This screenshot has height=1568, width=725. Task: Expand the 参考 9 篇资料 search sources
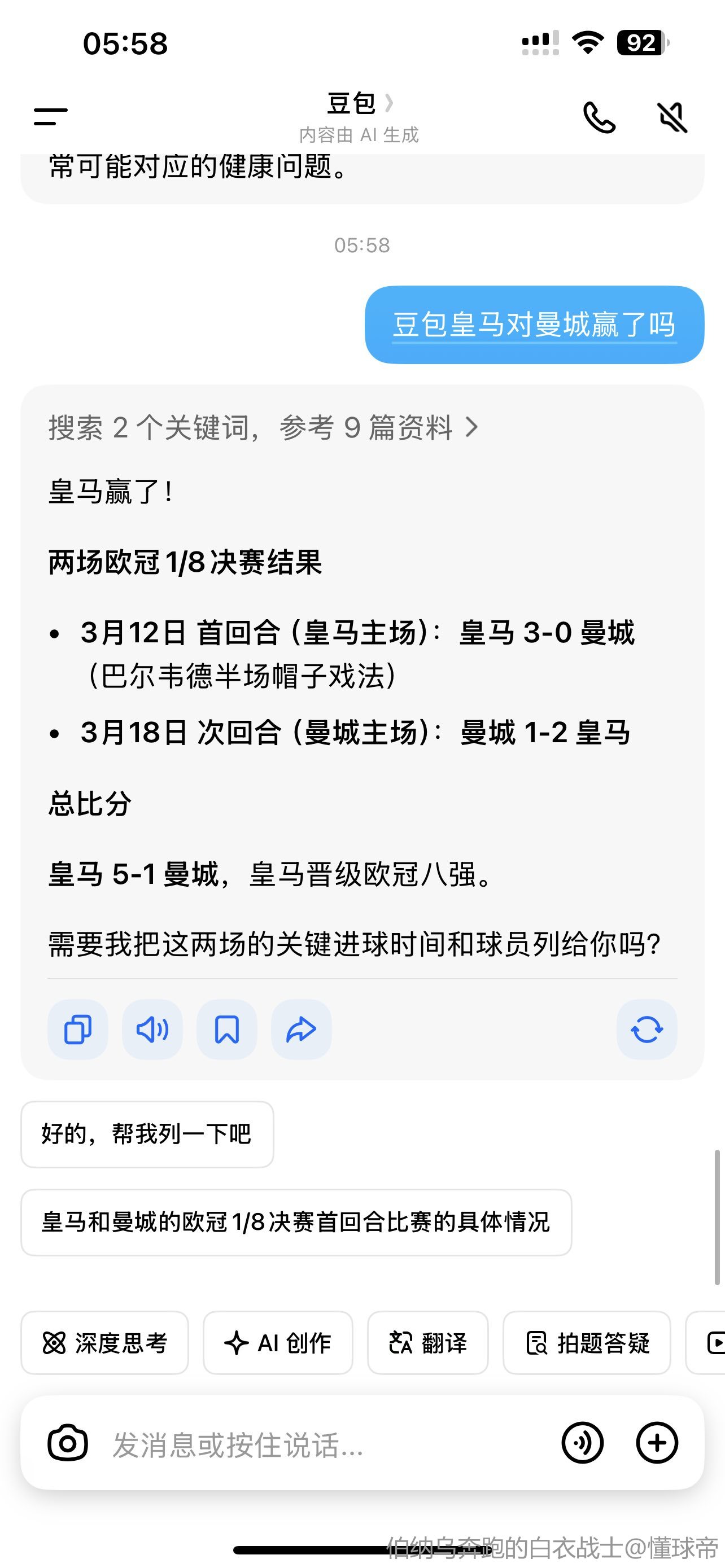click(263, 427)
